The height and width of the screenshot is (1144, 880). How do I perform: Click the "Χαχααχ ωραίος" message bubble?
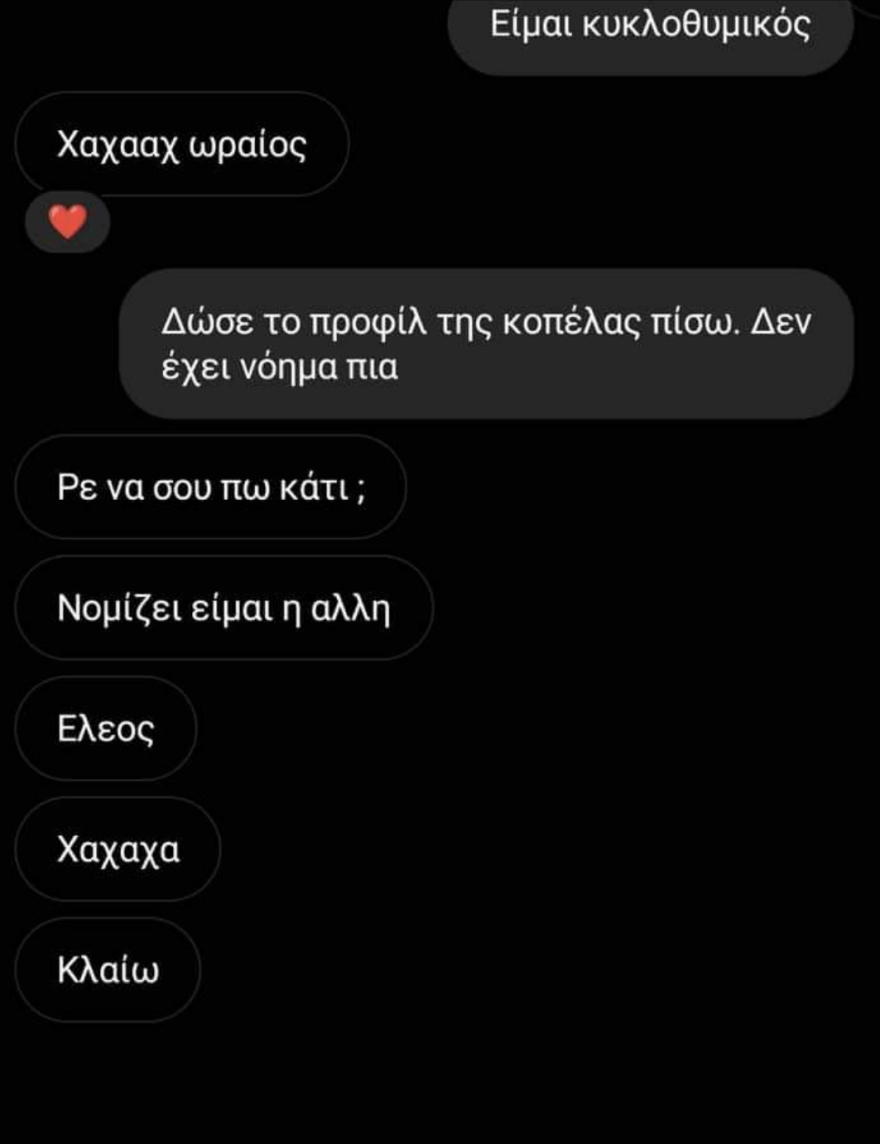pos(180,144)
